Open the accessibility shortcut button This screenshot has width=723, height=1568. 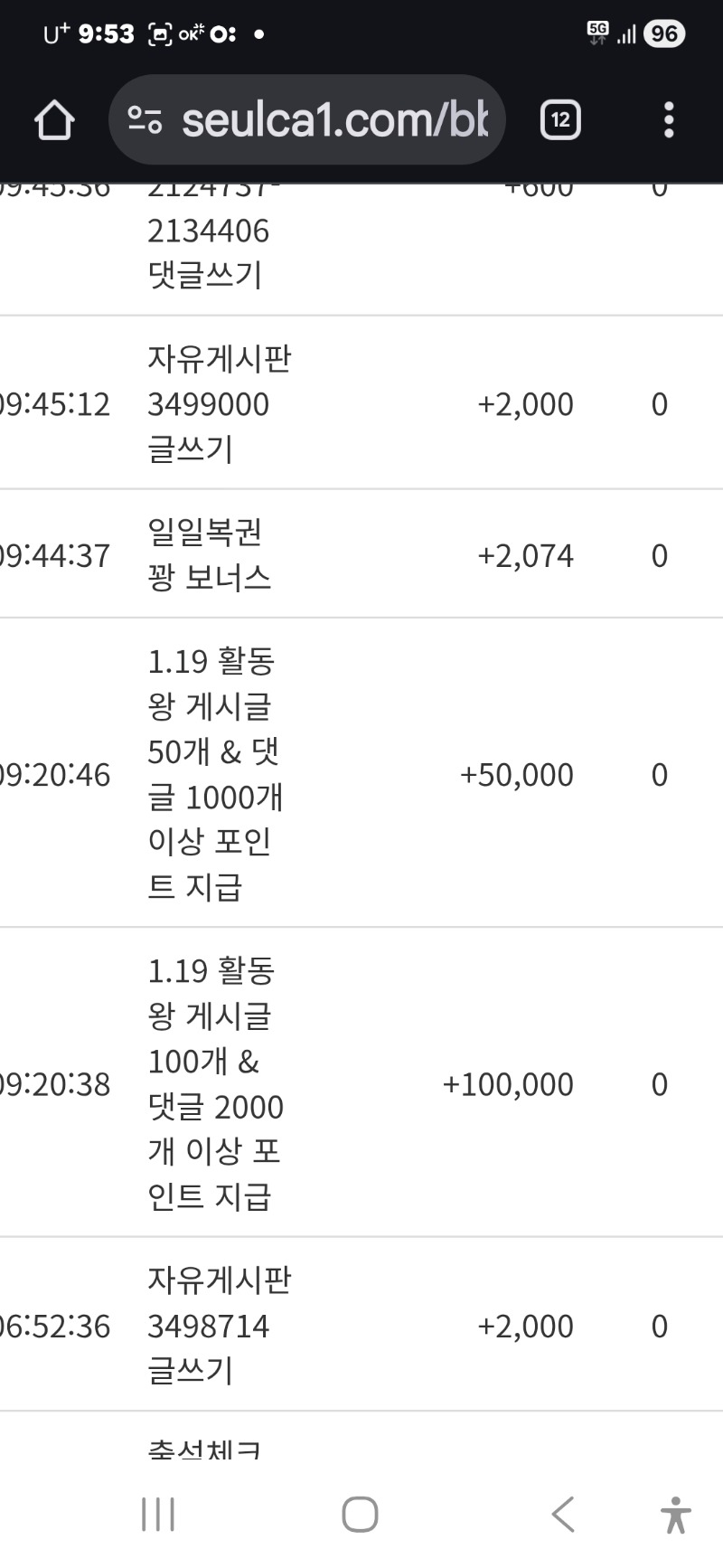(675, 1515)
